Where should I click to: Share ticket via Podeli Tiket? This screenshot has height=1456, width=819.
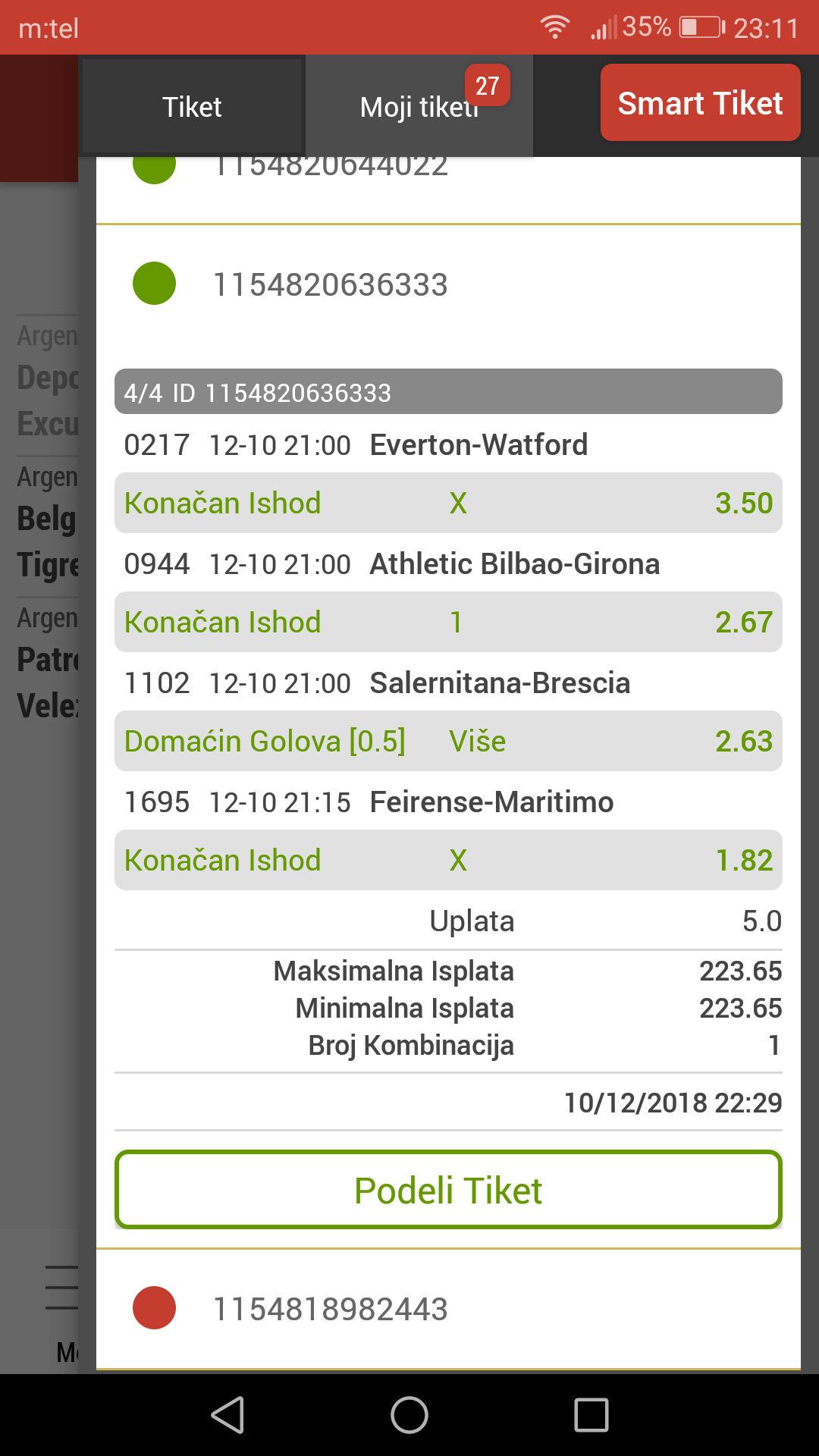pos(448,1190)
